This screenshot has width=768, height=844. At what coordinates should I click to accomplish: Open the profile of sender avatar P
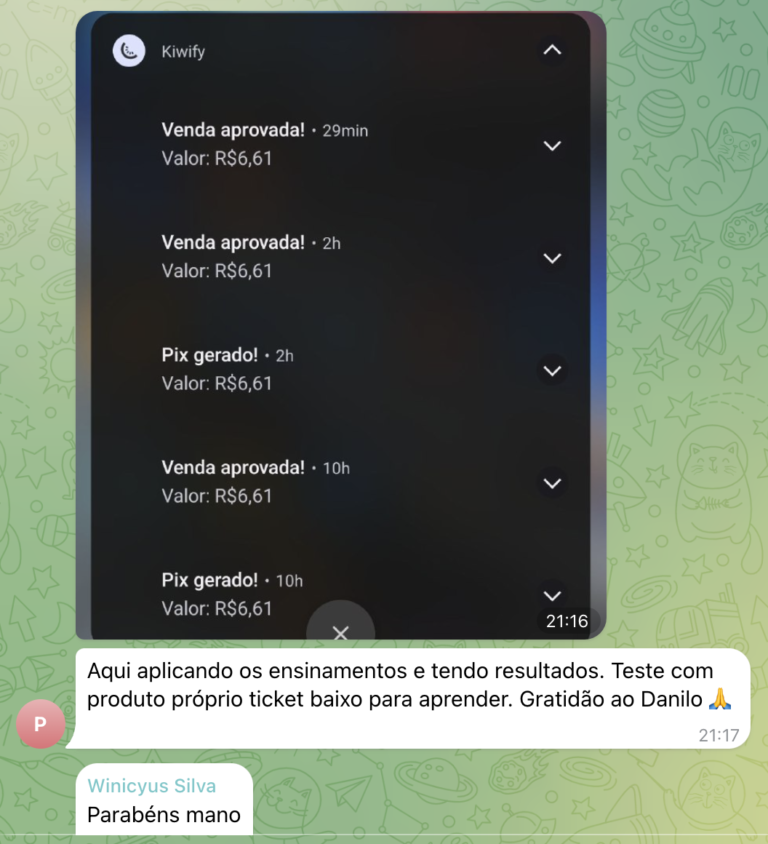(x=41, y=724)
